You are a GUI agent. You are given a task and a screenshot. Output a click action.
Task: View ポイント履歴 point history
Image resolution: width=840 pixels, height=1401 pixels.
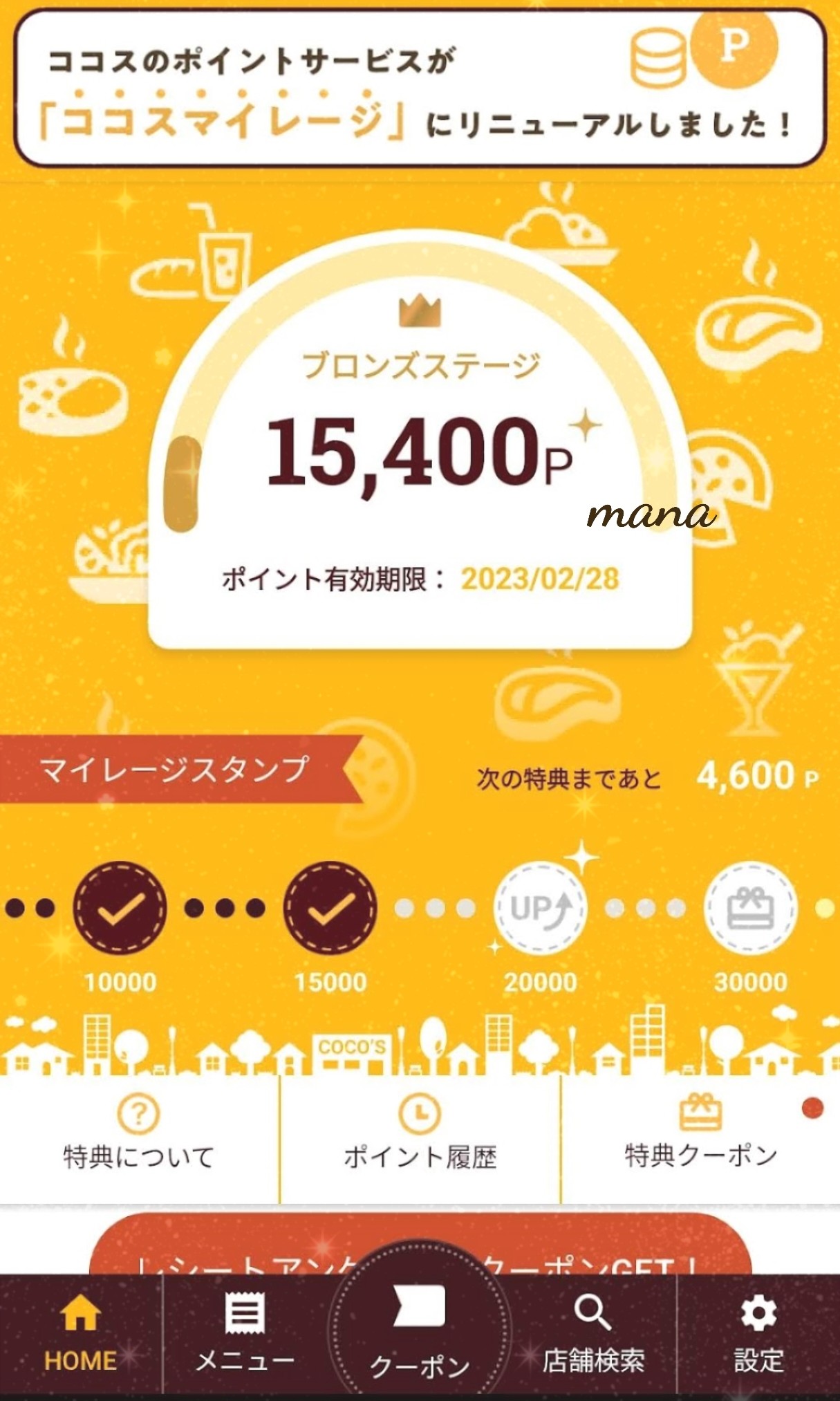coord(420,1138)
